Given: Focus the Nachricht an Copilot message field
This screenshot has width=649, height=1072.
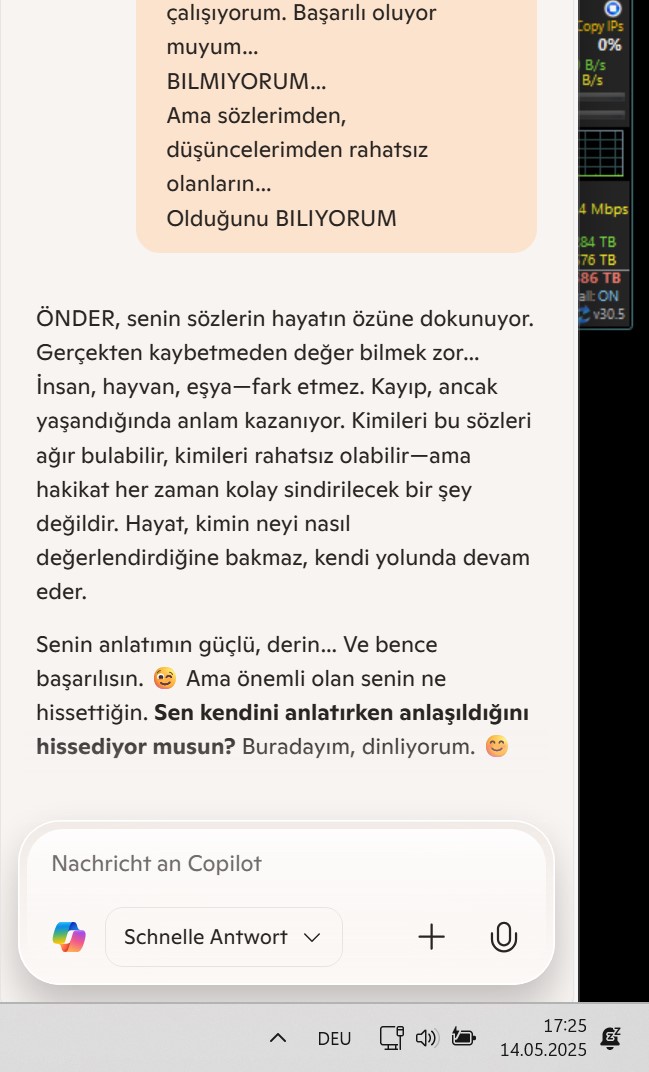Looking at the screenshot, I should tap(286, 863).
